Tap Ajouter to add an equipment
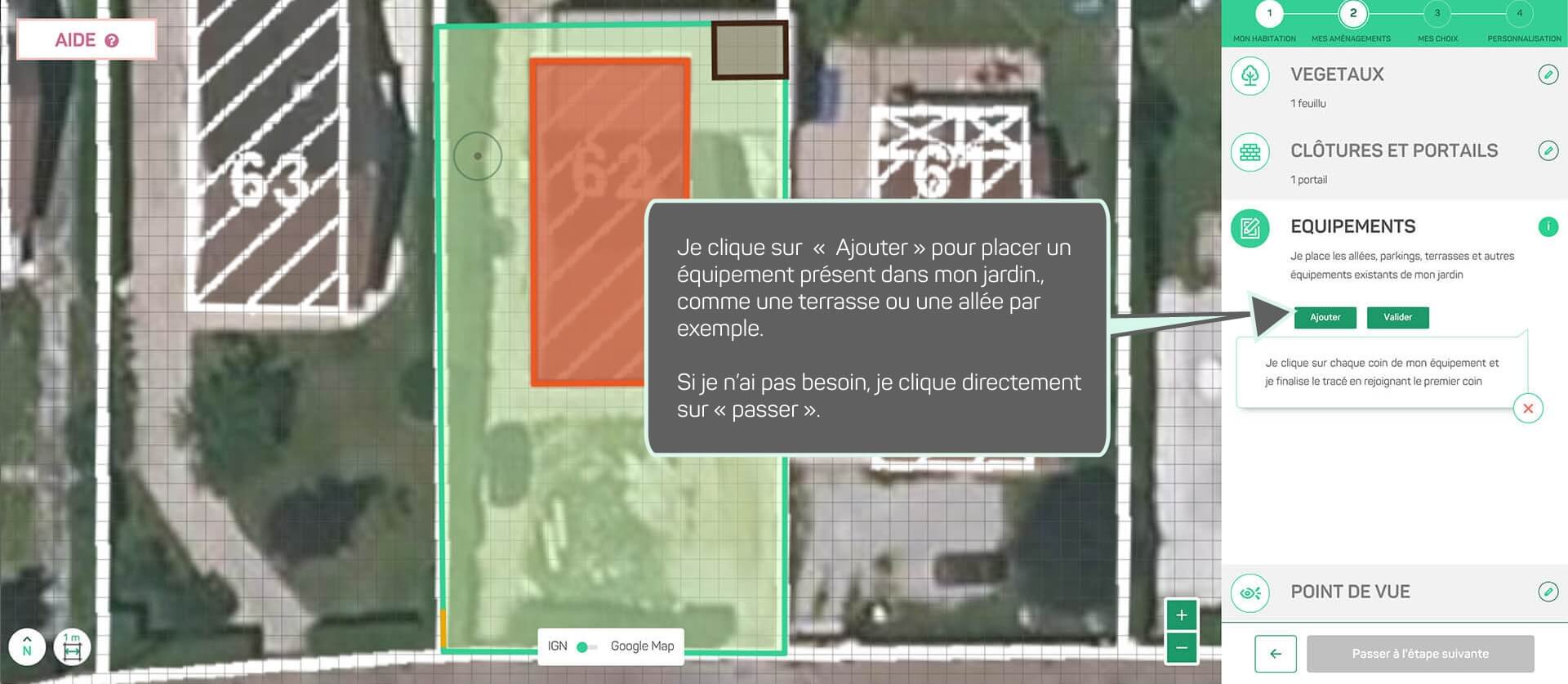The image size is (1568, 684). tap(1325, 317)
